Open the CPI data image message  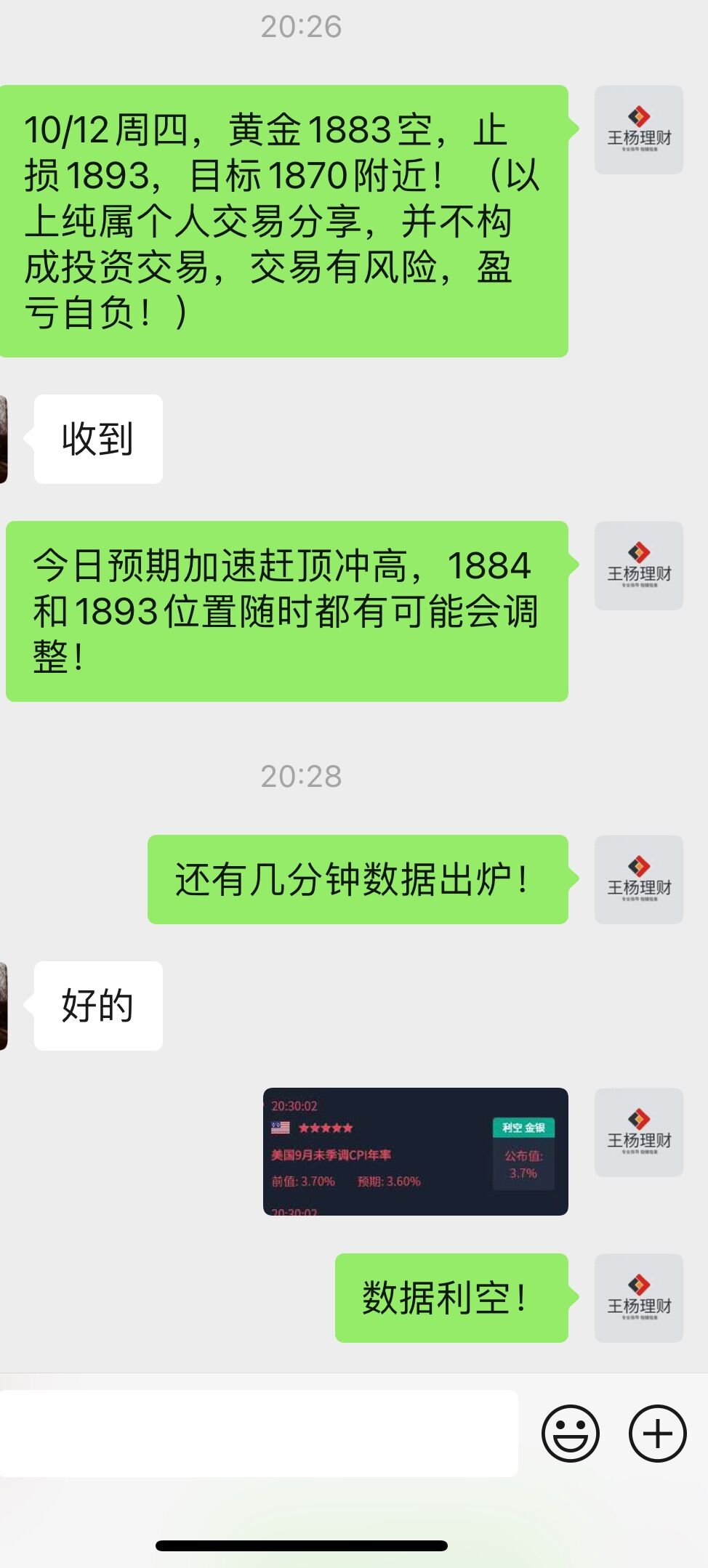(x=415, y=1151)
